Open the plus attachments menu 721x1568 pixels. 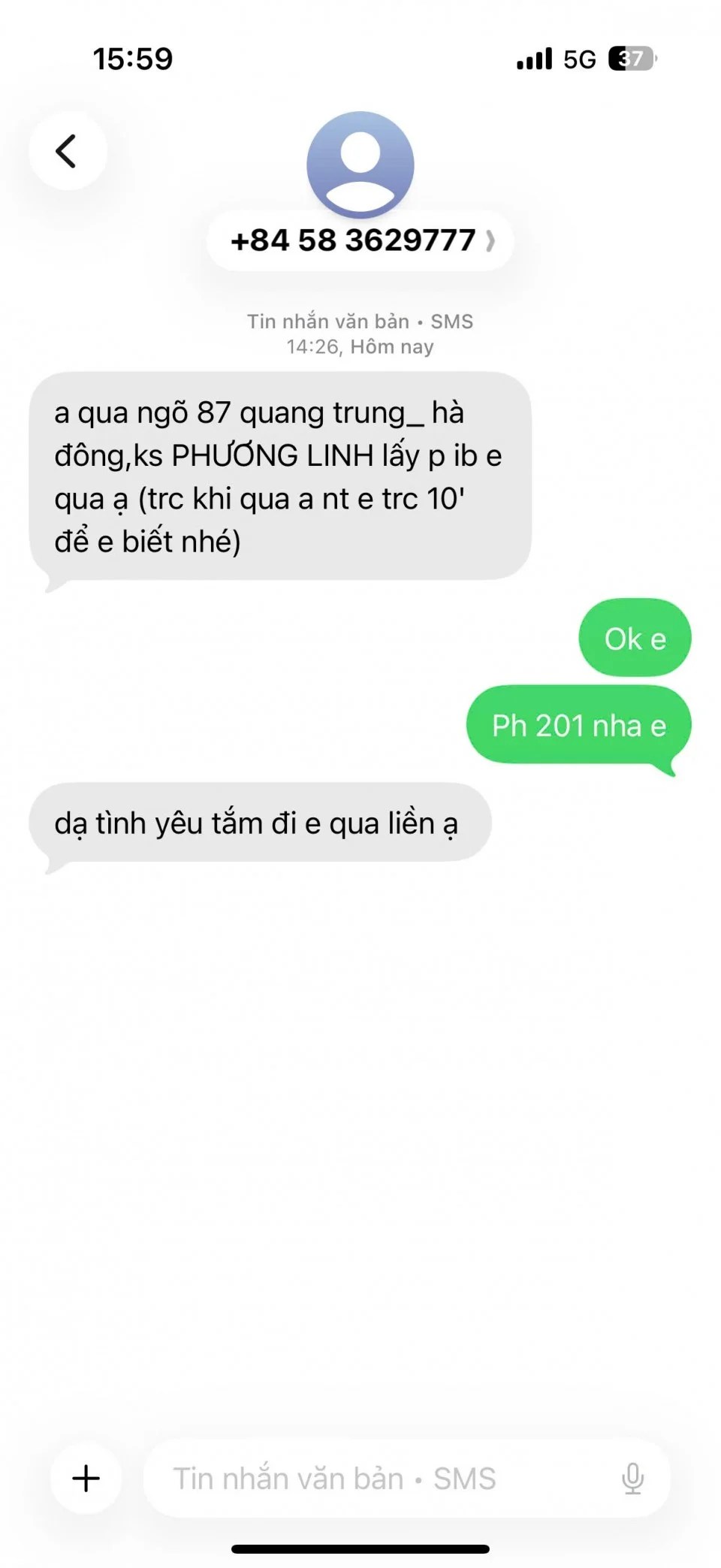tap(86, 1478)
